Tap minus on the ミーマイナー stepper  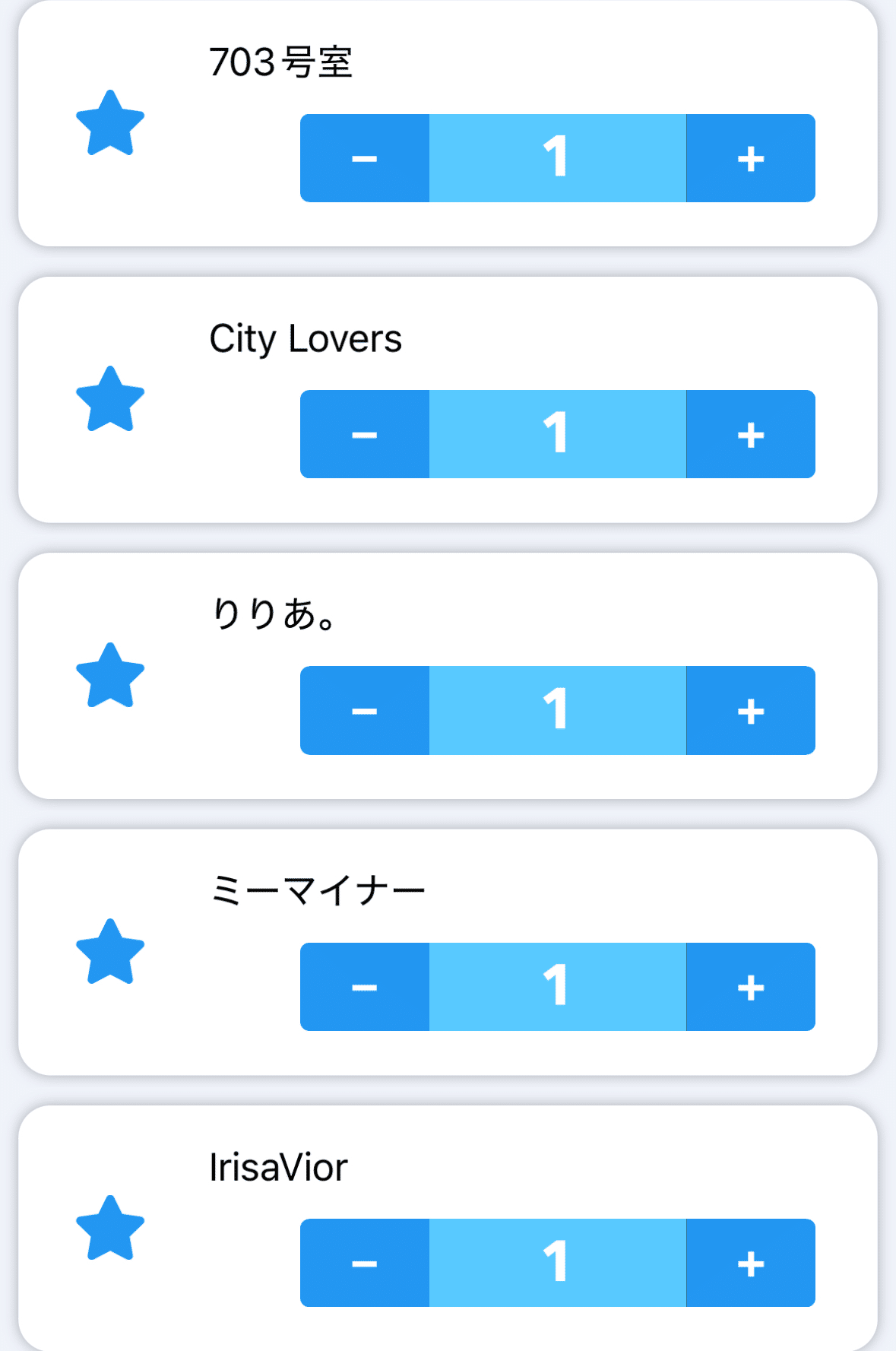tap(365, 987)
